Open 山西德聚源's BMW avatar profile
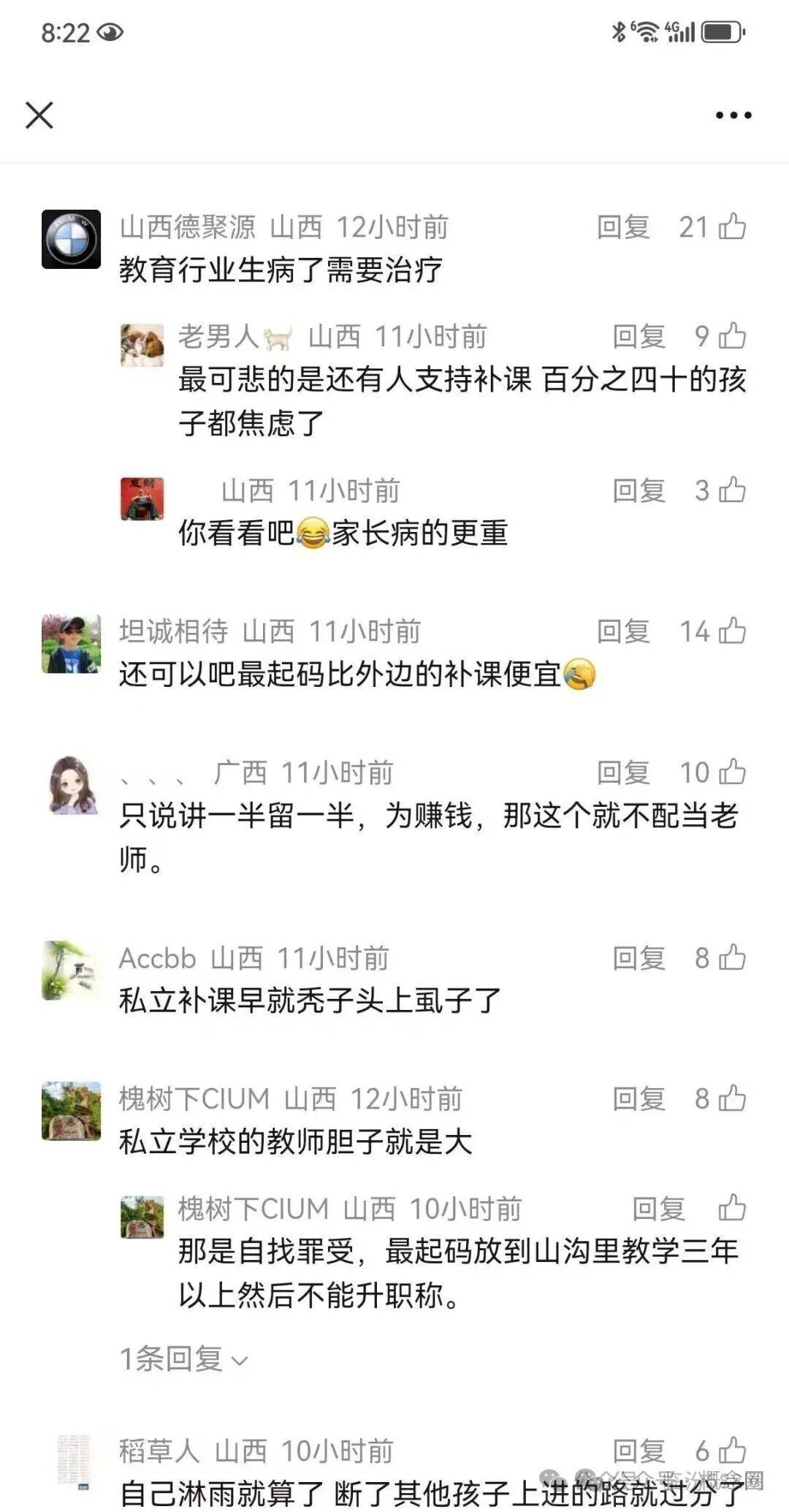The height and width of the screenshot is (1512, 789). [71, 240]
